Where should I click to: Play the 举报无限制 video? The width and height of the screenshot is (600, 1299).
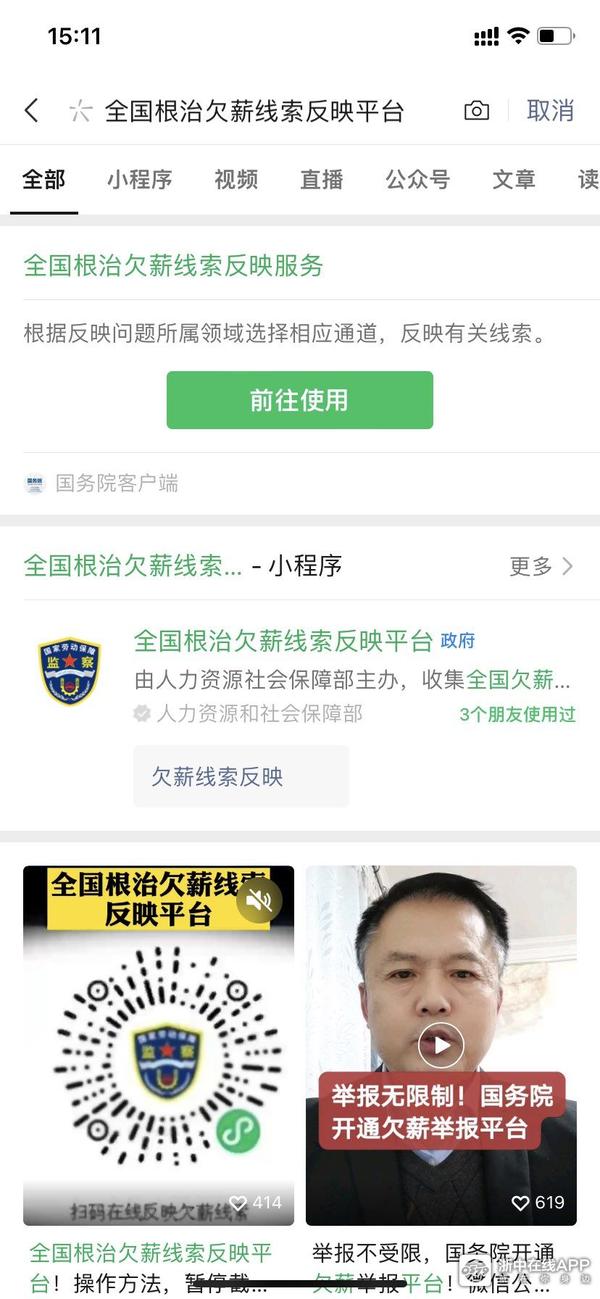point(441,1046)
